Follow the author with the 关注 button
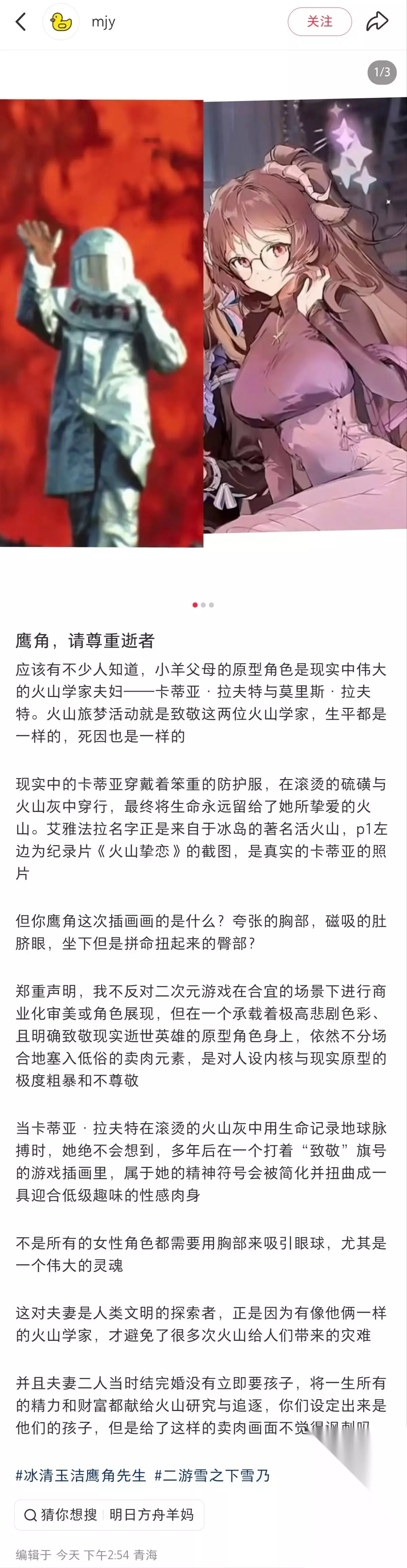 (x=319, y=22)
